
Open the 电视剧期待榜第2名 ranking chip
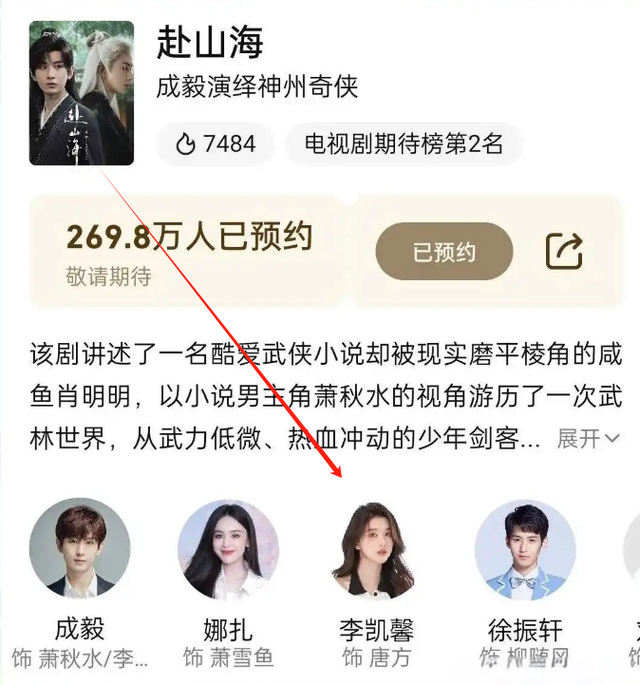404,144
